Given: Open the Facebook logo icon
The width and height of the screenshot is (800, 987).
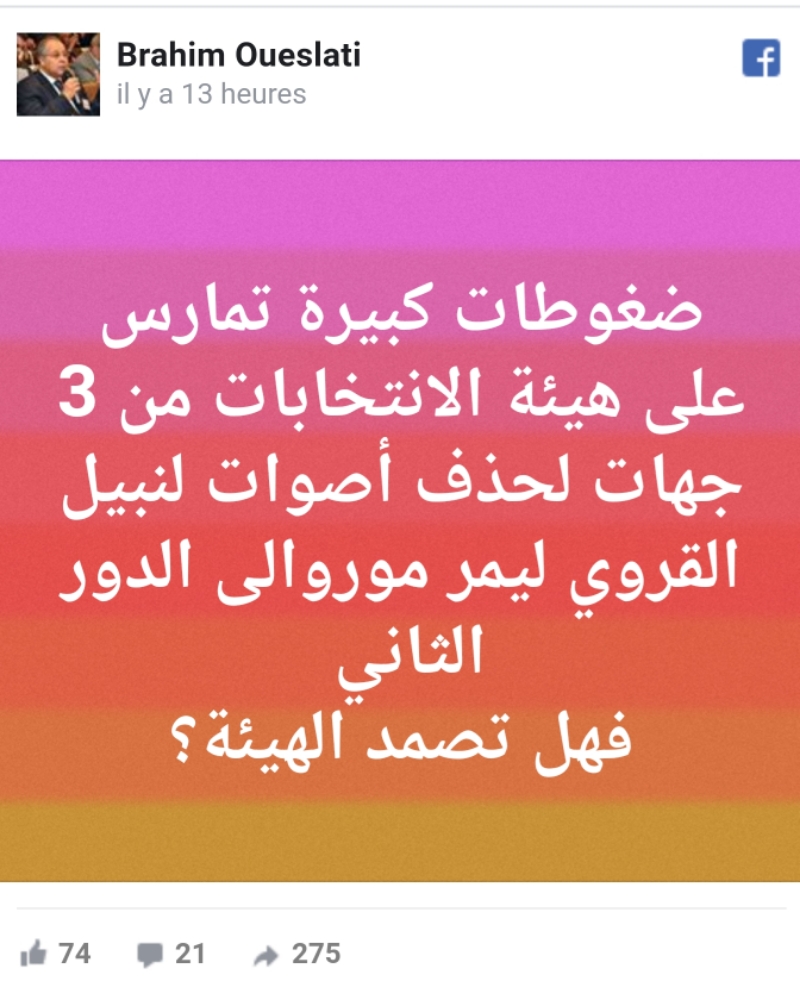Looking at the screenshot, I should [x=760, y=58].
